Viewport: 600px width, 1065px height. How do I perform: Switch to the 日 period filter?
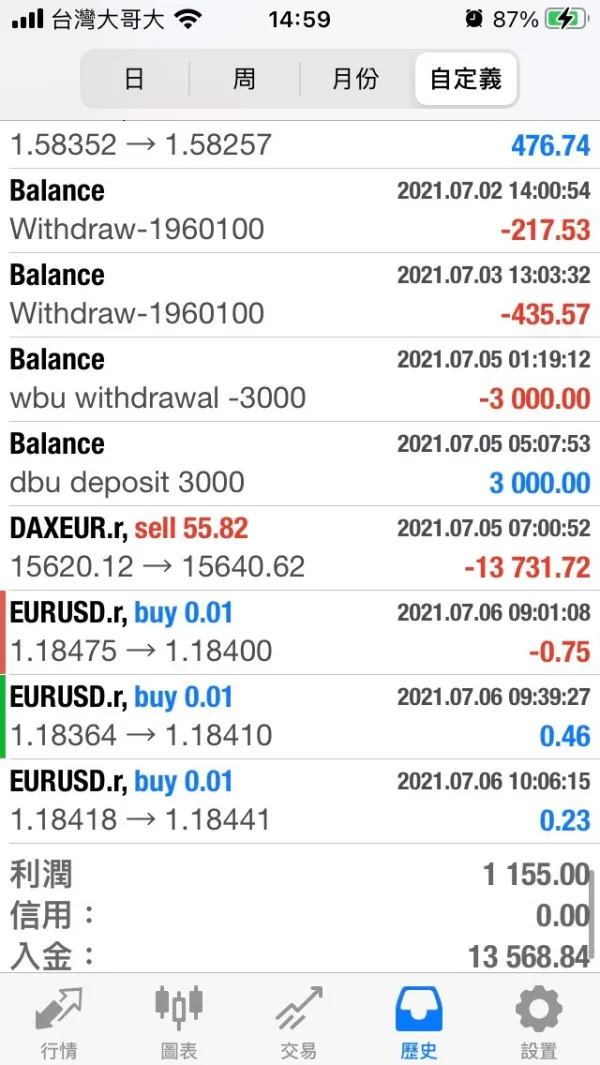[135, 79]
